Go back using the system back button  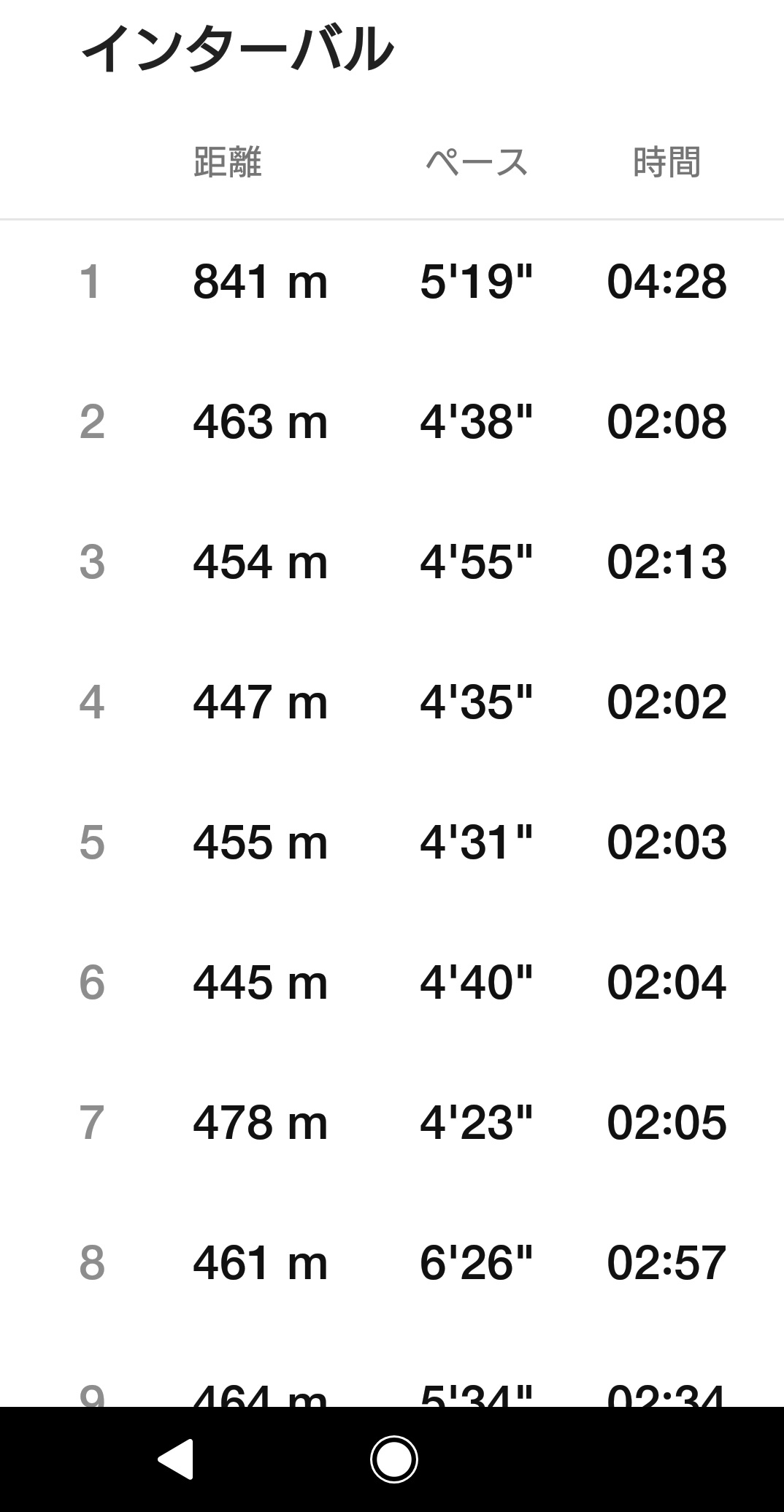point(176,1459)
